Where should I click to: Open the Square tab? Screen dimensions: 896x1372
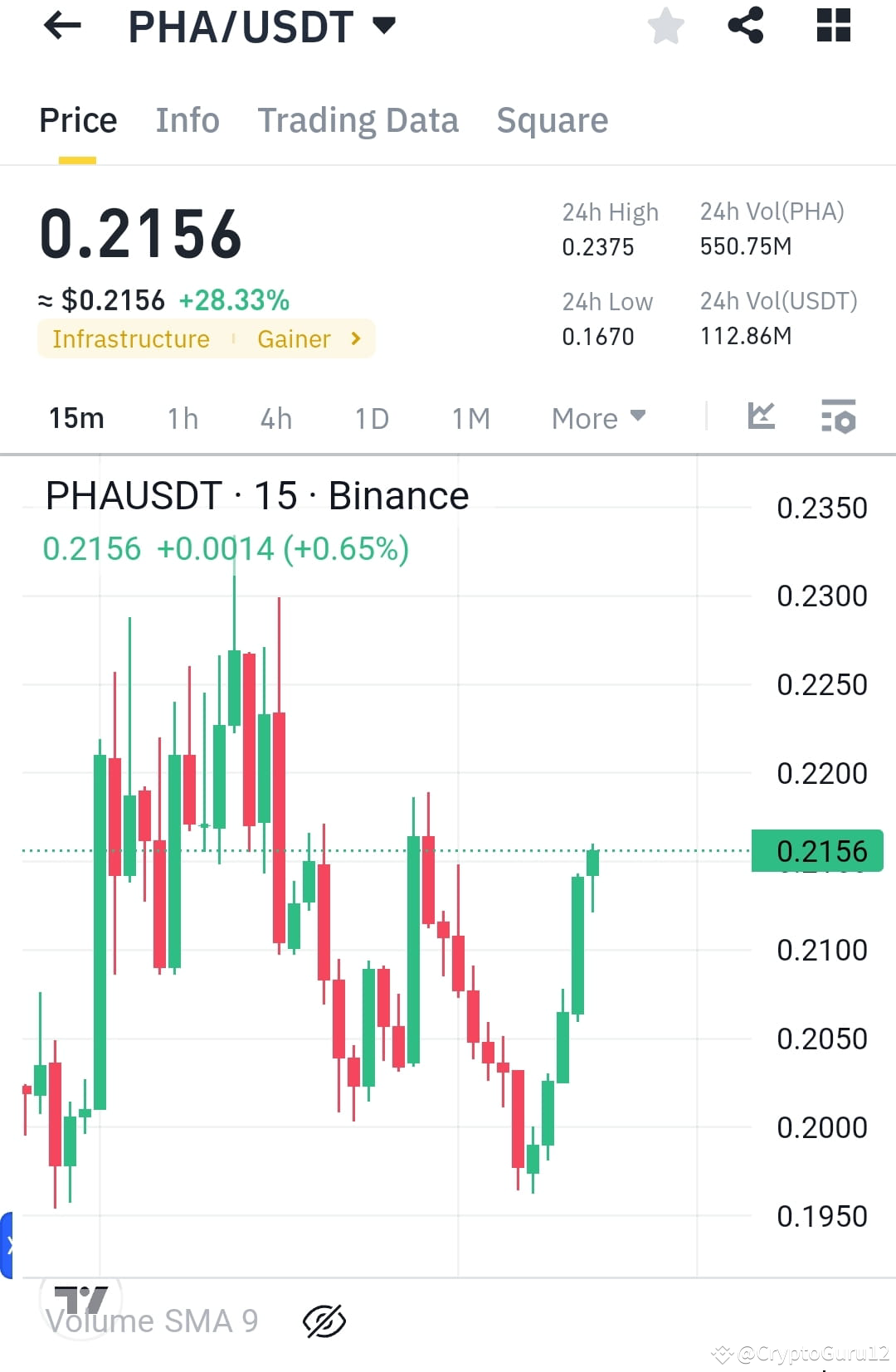[552, 120]
